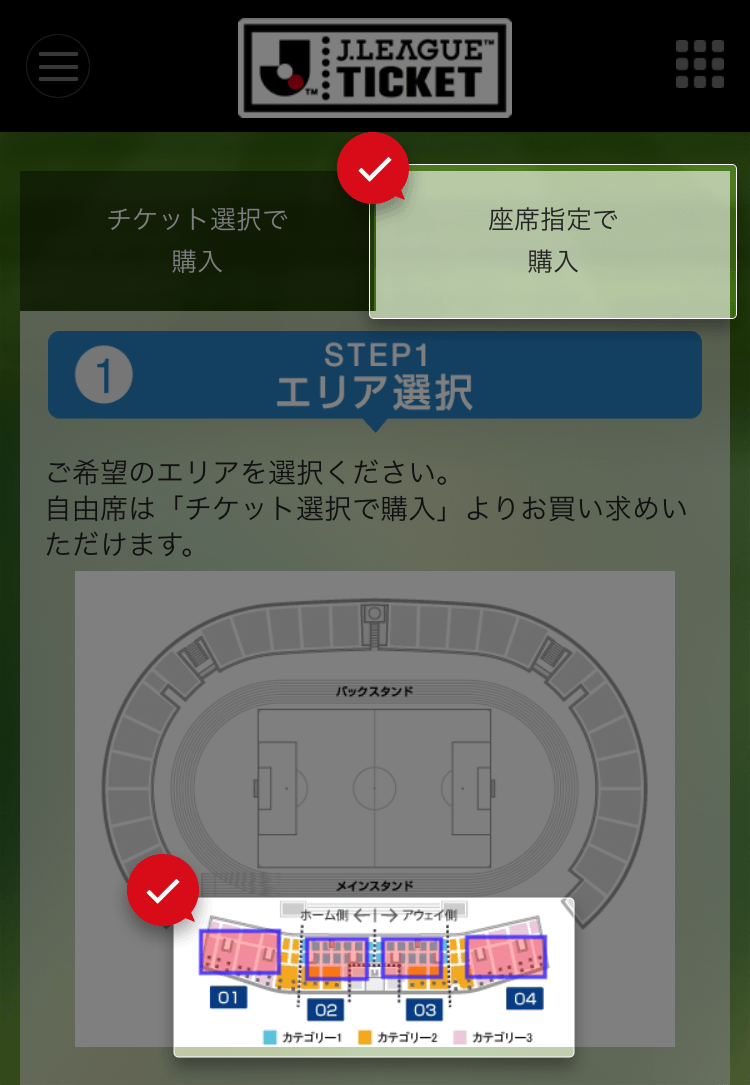Open the grid apps menu
Screen dimensions: 750x1085
pos(699,66)
